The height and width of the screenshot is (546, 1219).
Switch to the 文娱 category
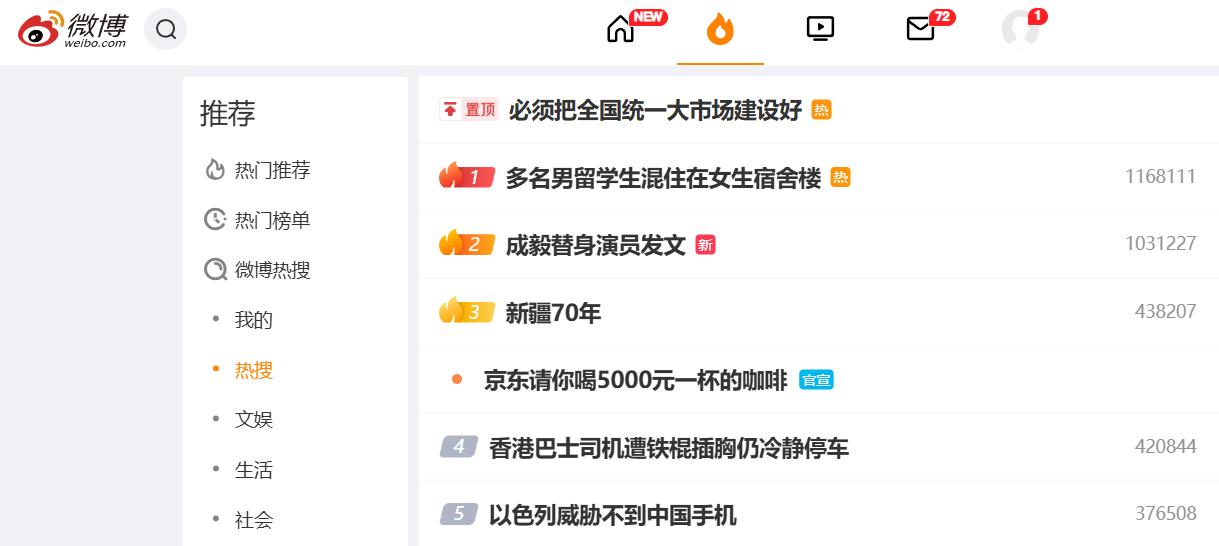click(254, 420)
